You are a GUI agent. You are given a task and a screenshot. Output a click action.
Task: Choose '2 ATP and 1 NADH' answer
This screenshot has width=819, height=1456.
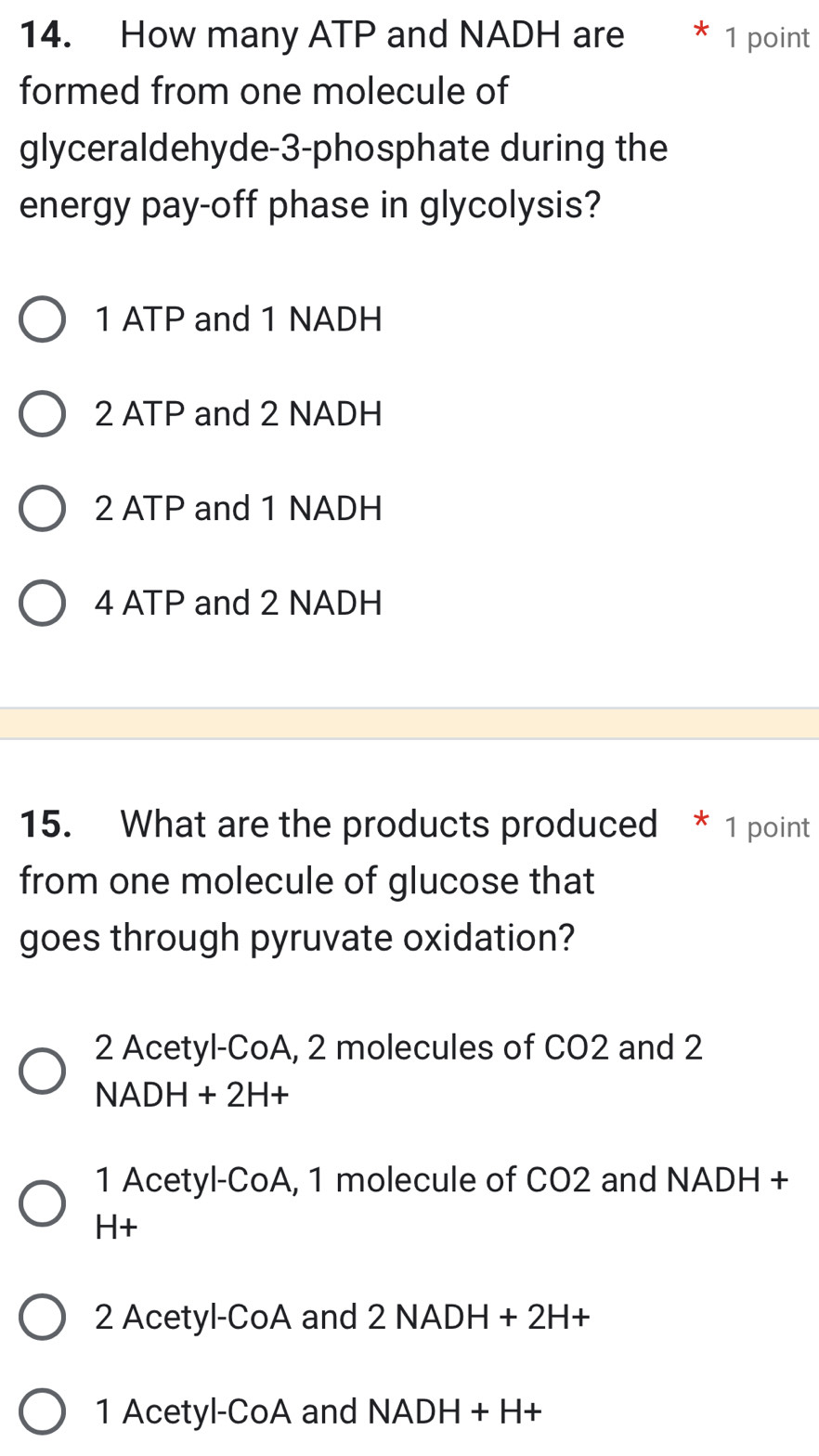click(x=42, y=508)
